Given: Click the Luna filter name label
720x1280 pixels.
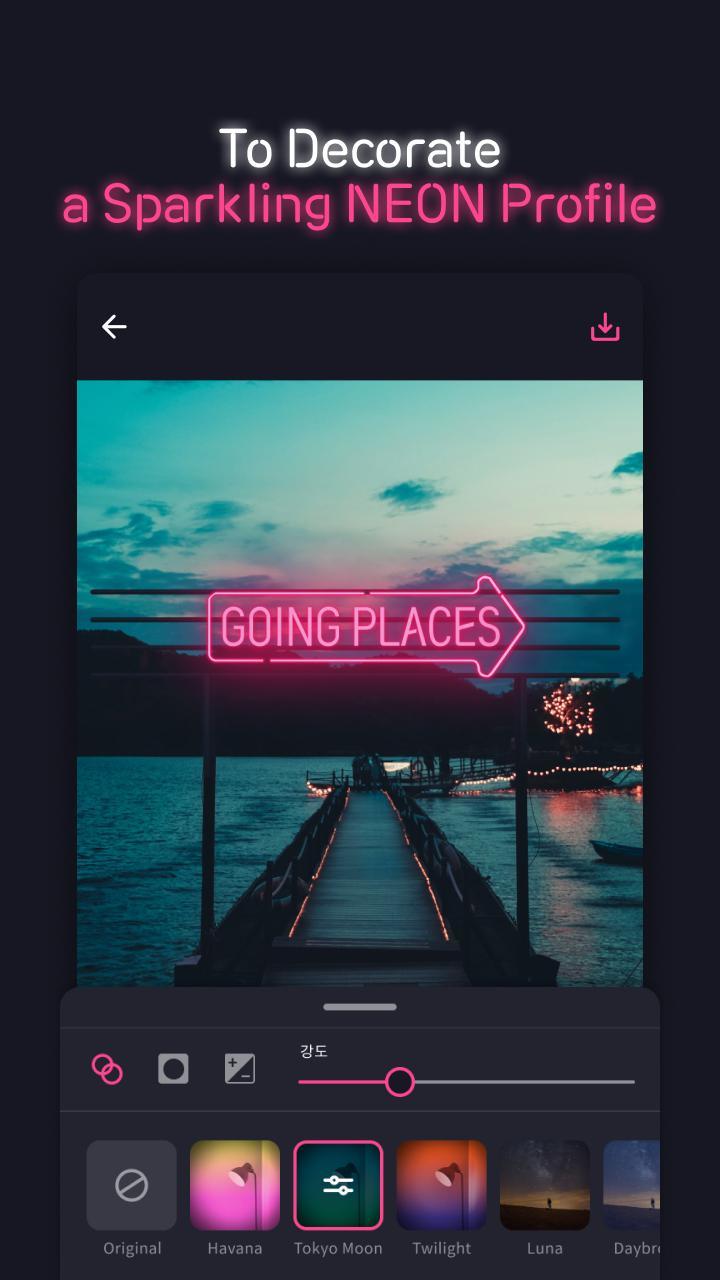Looking at the screenshot, I should tap(545, 1248).
